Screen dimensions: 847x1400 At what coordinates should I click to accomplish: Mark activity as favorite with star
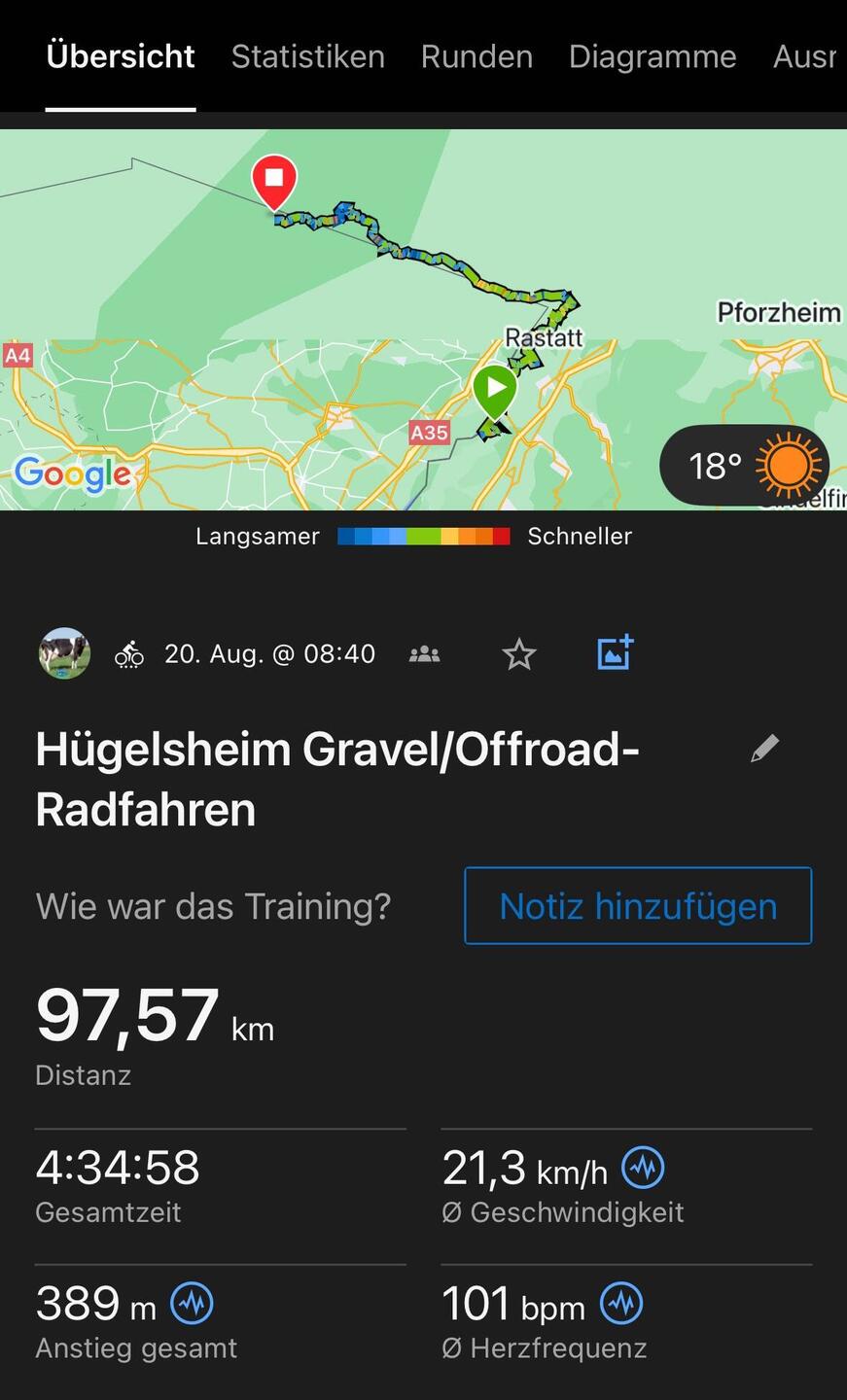click(519, 654)
